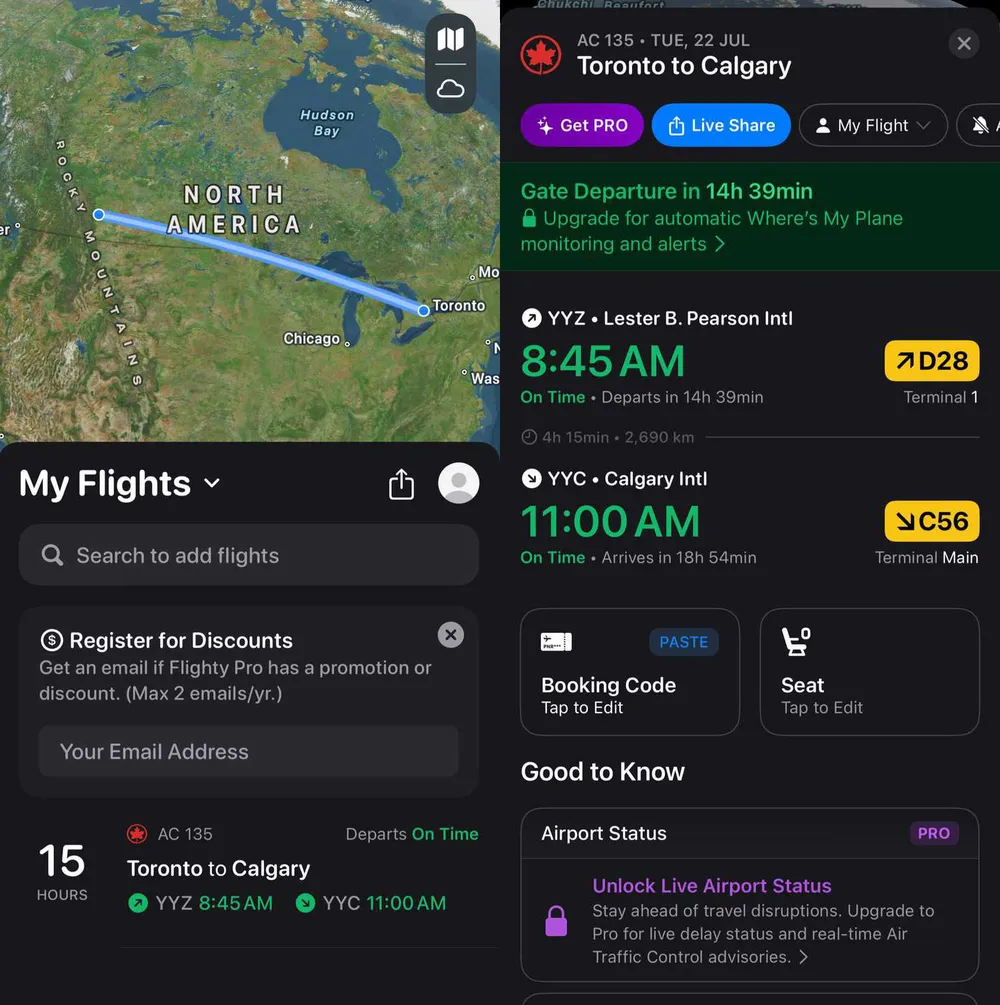Switch the map style view
Screen dimensions: 1000x1005
tap(450, 39)
